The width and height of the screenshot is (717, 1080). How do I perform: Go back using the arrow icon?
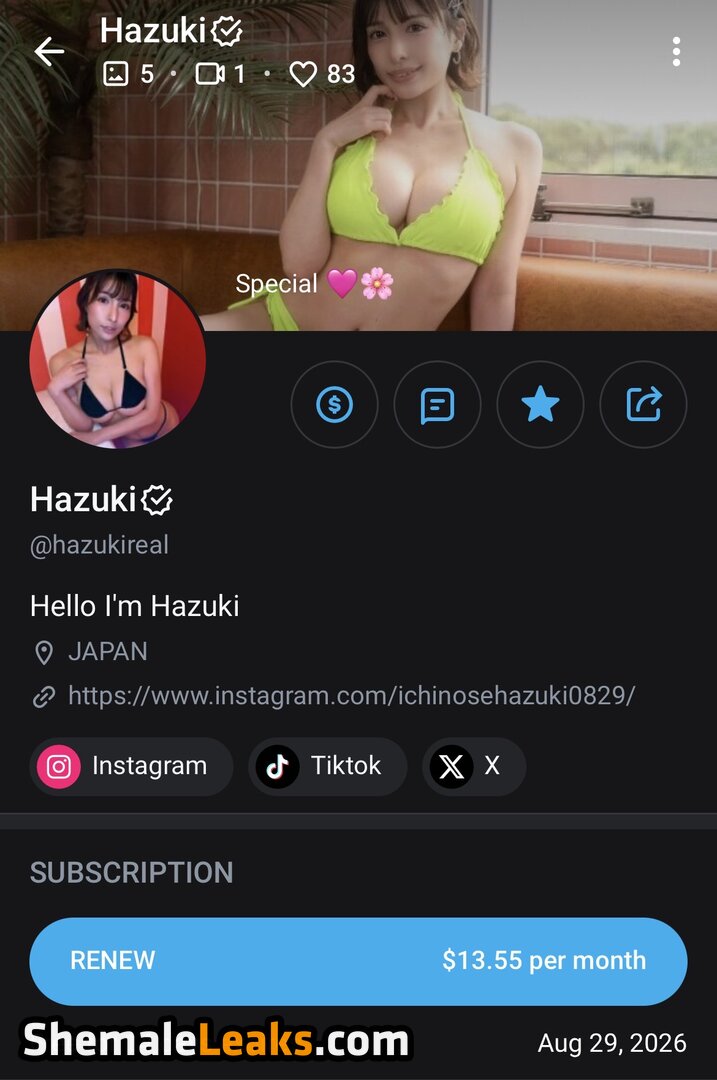coord(49,52)
